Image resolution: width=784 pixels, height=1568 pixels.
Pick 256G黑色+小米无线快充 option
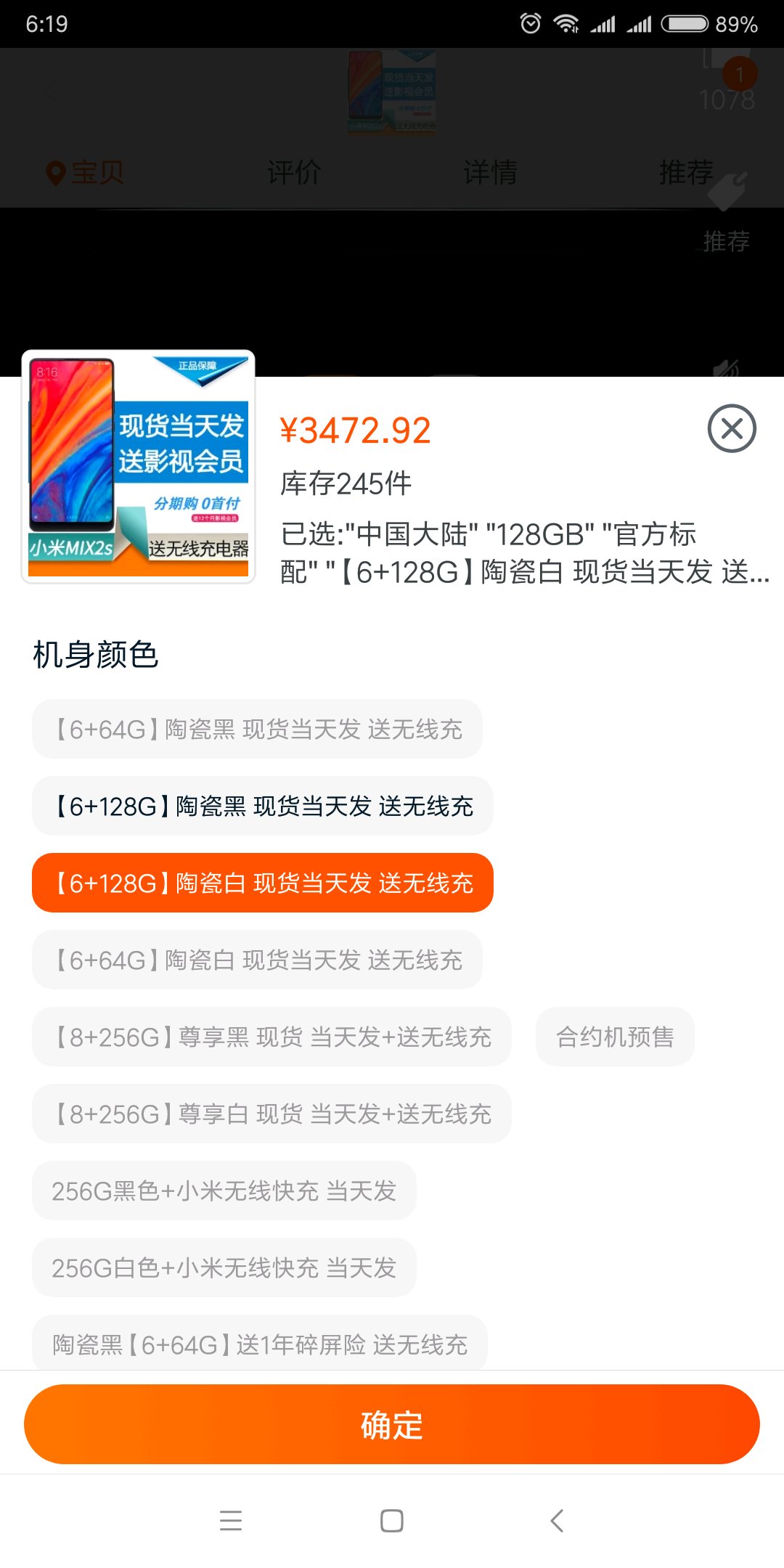pos(224,1191)
